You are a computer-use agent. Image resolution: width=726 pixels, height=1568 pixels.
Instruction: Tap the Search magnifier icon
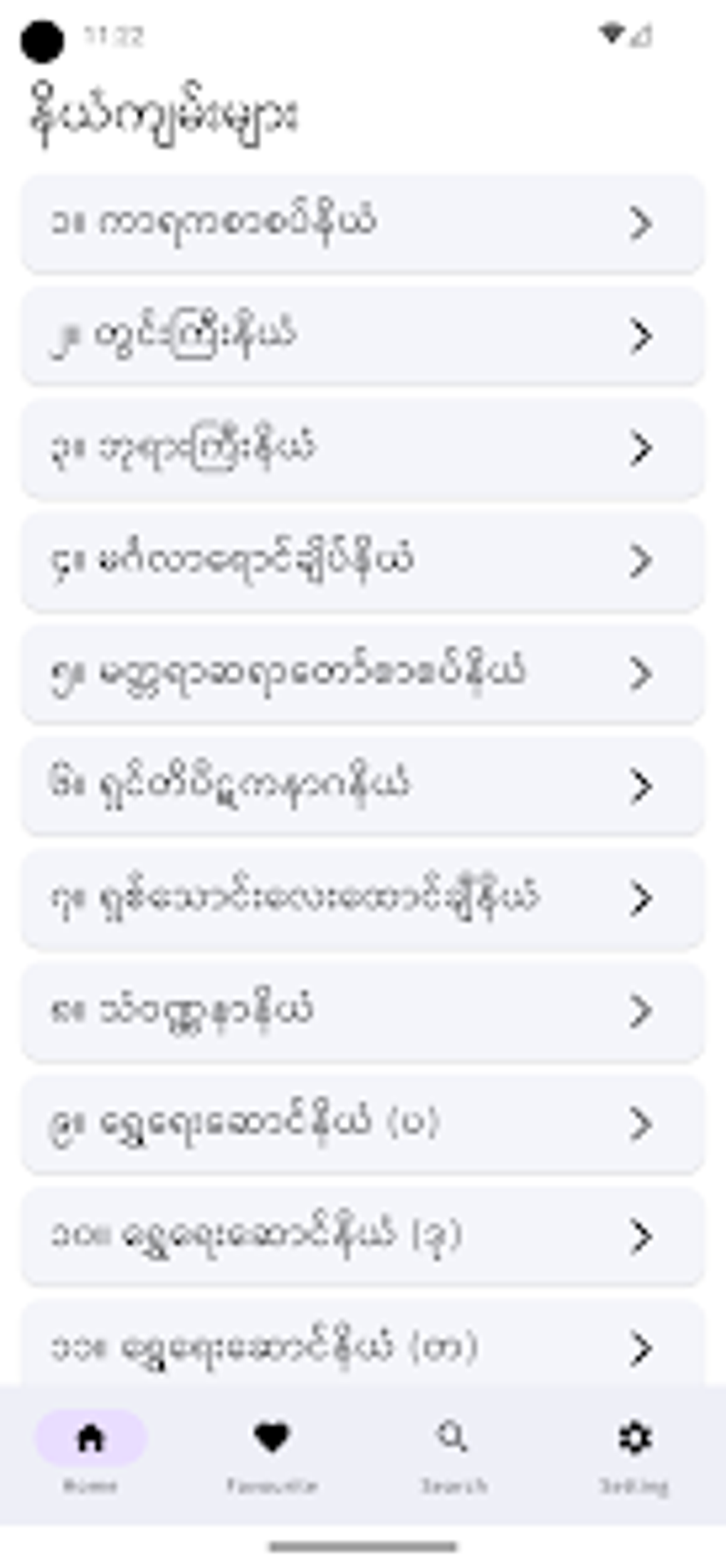click(x=453, y=1438)
